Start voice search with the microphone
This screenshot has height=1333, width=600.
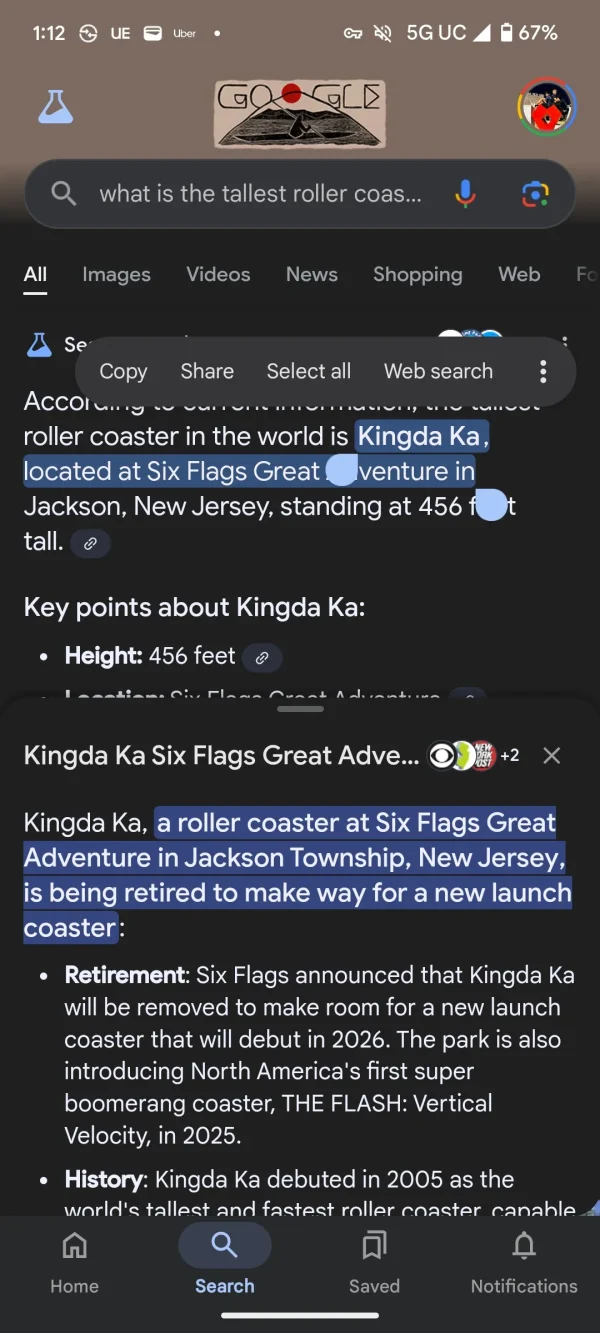tap(465, 194)
